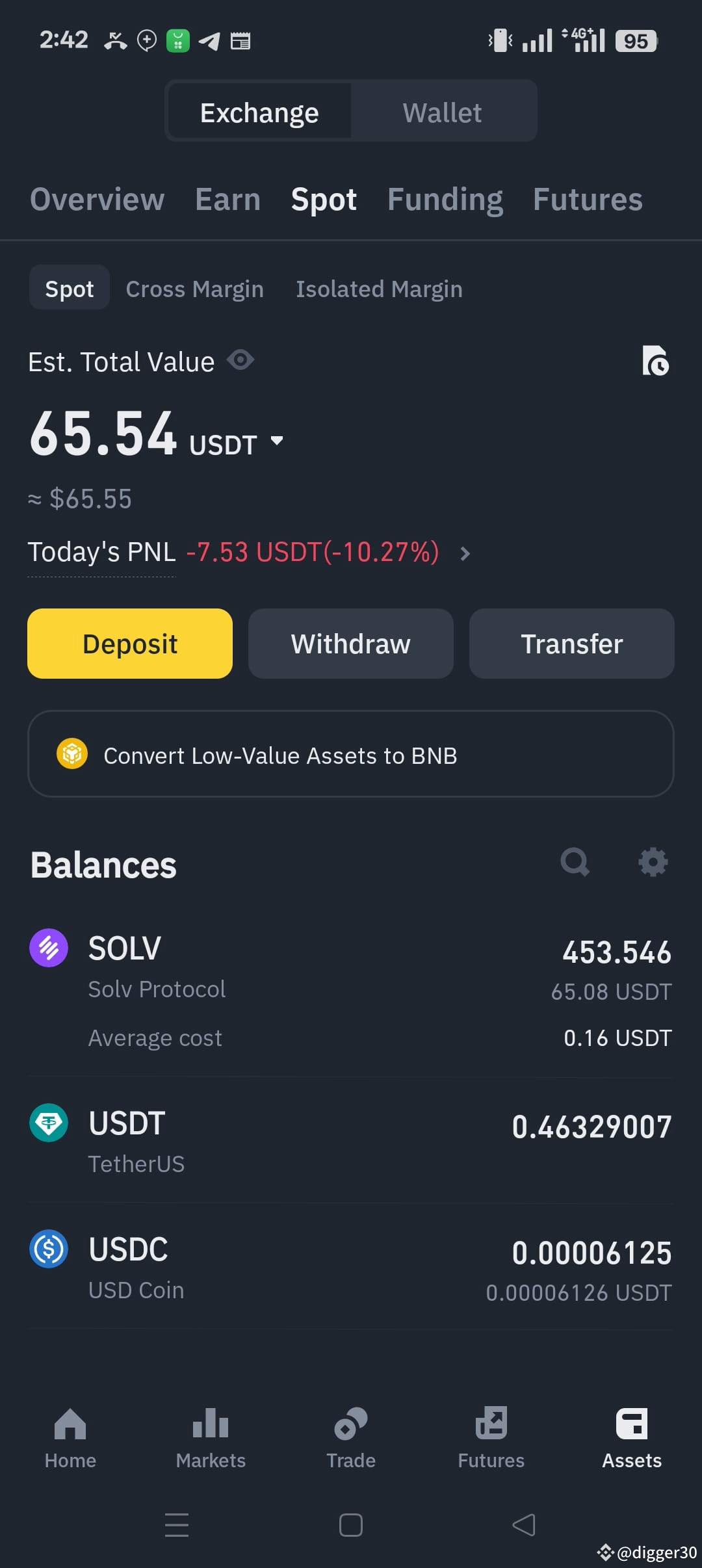Tap the yellow Deposit button
This screenshot has width=702, height=1568.
click(129, 643)
